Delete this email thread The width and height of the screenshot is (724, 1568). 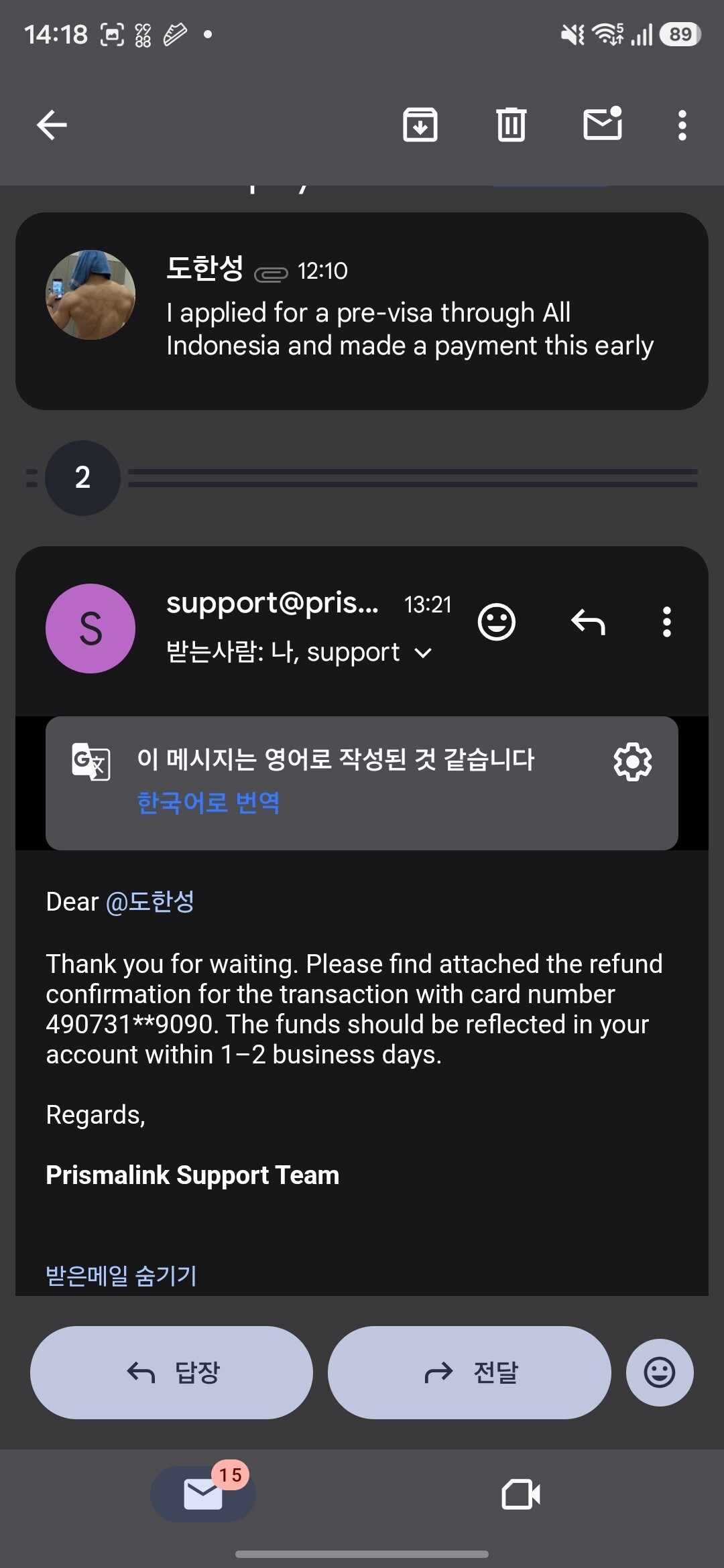511,125
